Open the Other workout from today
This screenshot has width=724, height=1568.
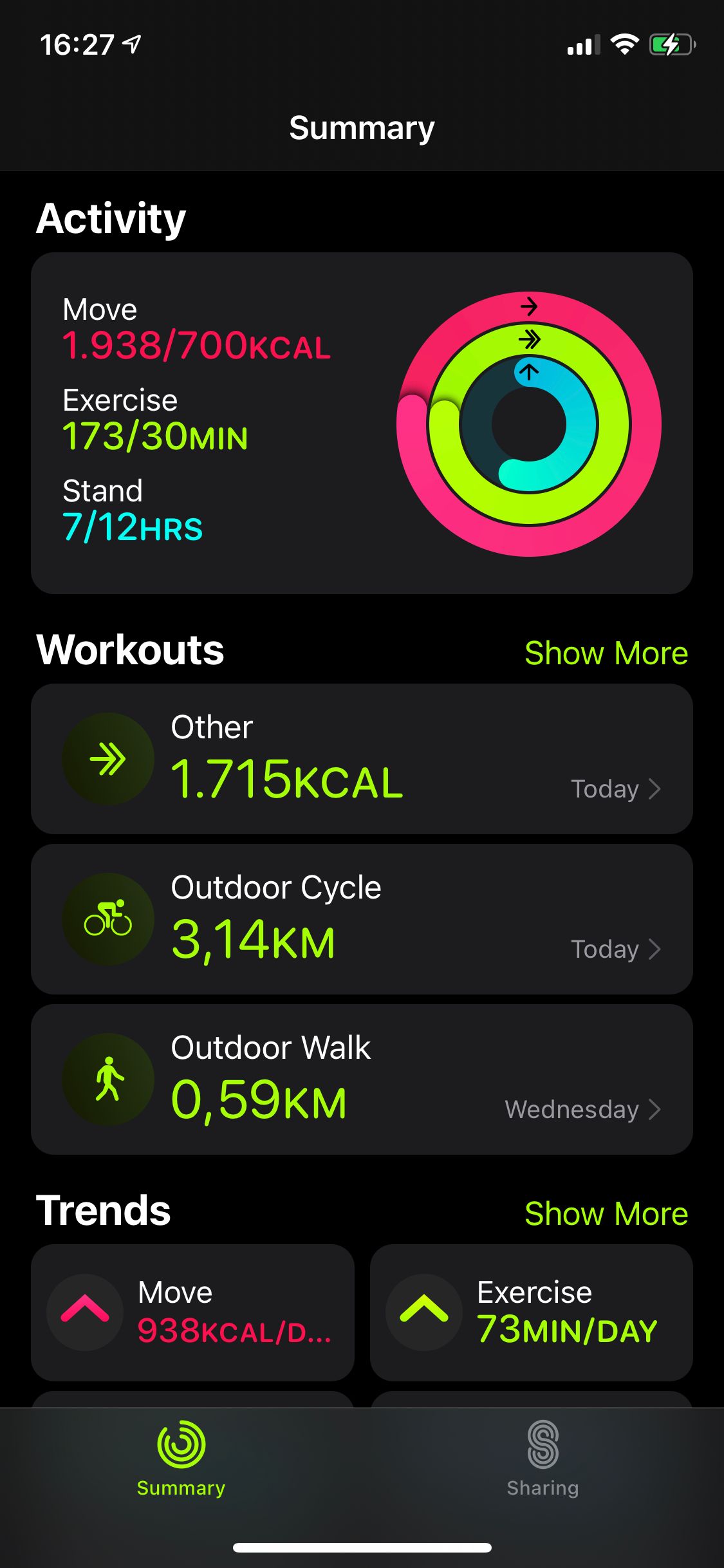[x=362, y=759]
